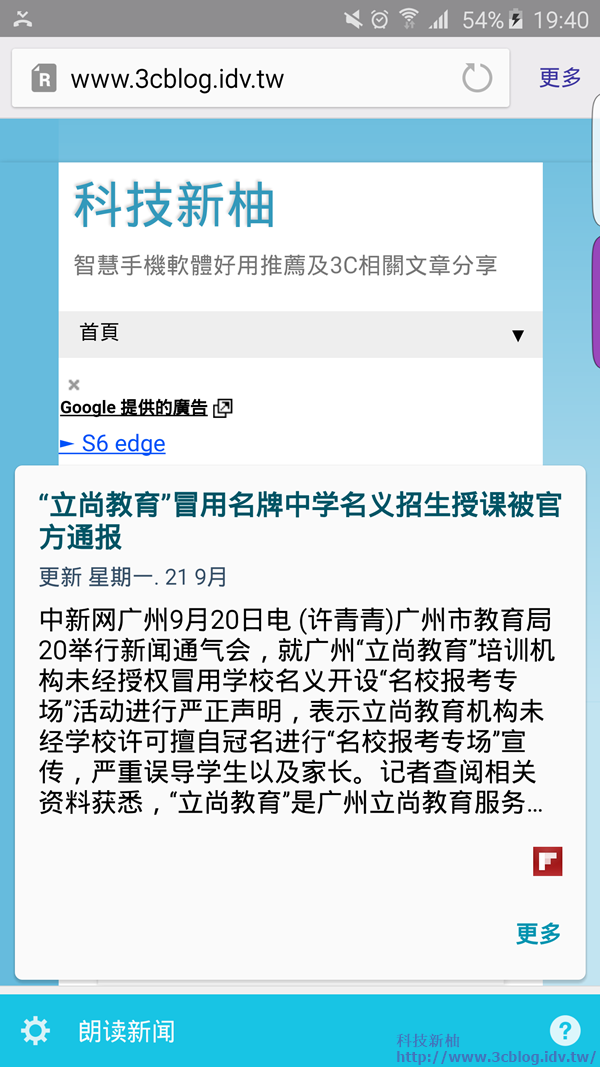Open the 更多 browser menu
The height and width of the screenshot is (1067, 600).
pos(560,78)
